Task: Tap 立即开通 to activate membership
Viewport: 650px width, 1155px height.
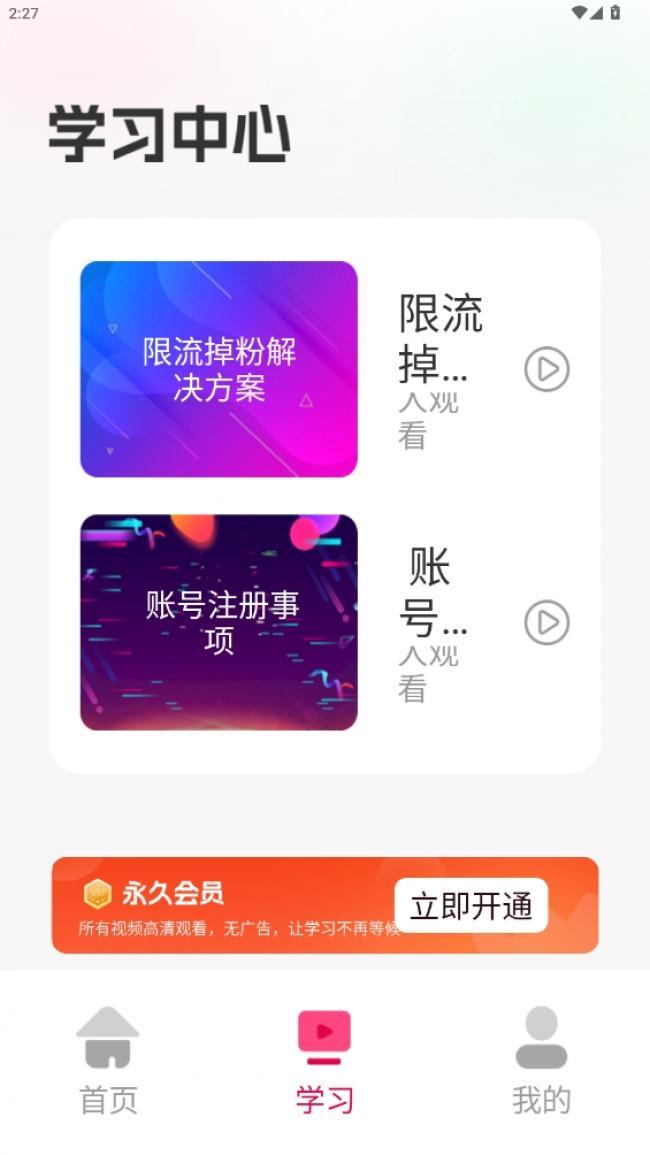Action: coord(471,905)
